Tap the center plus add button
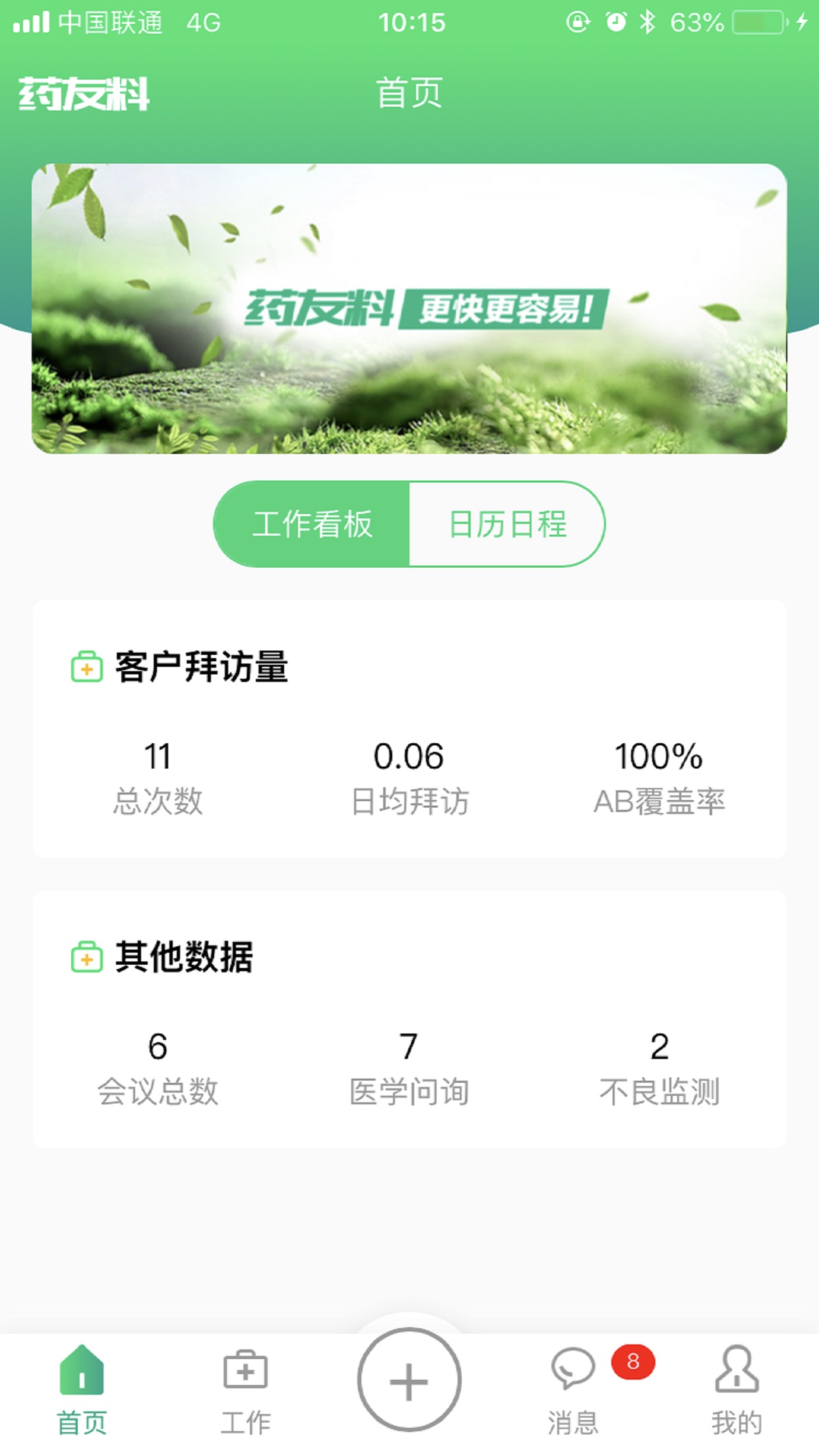The height and width of the screenshot is (1456, 819). tap(409, 1380)
